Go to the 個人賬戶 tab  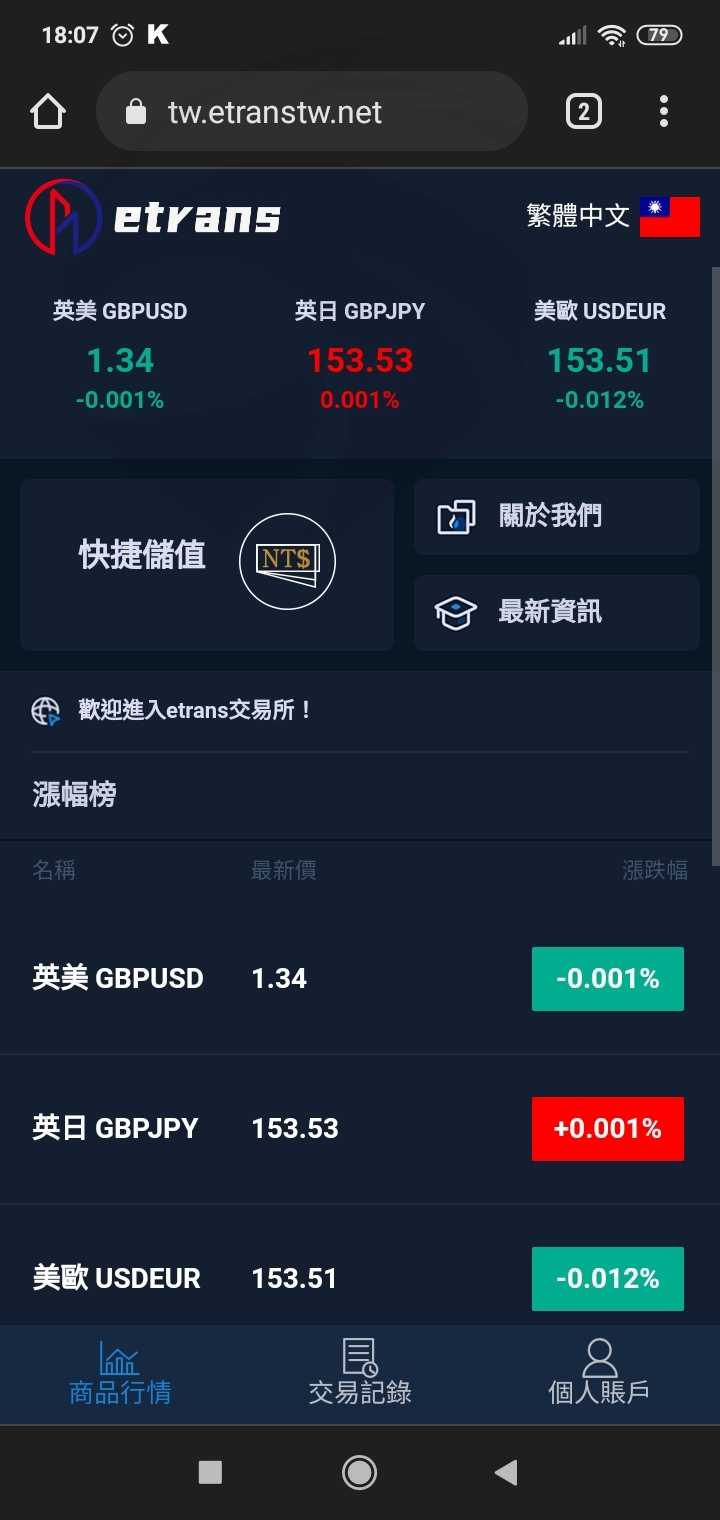[599, 1374]
